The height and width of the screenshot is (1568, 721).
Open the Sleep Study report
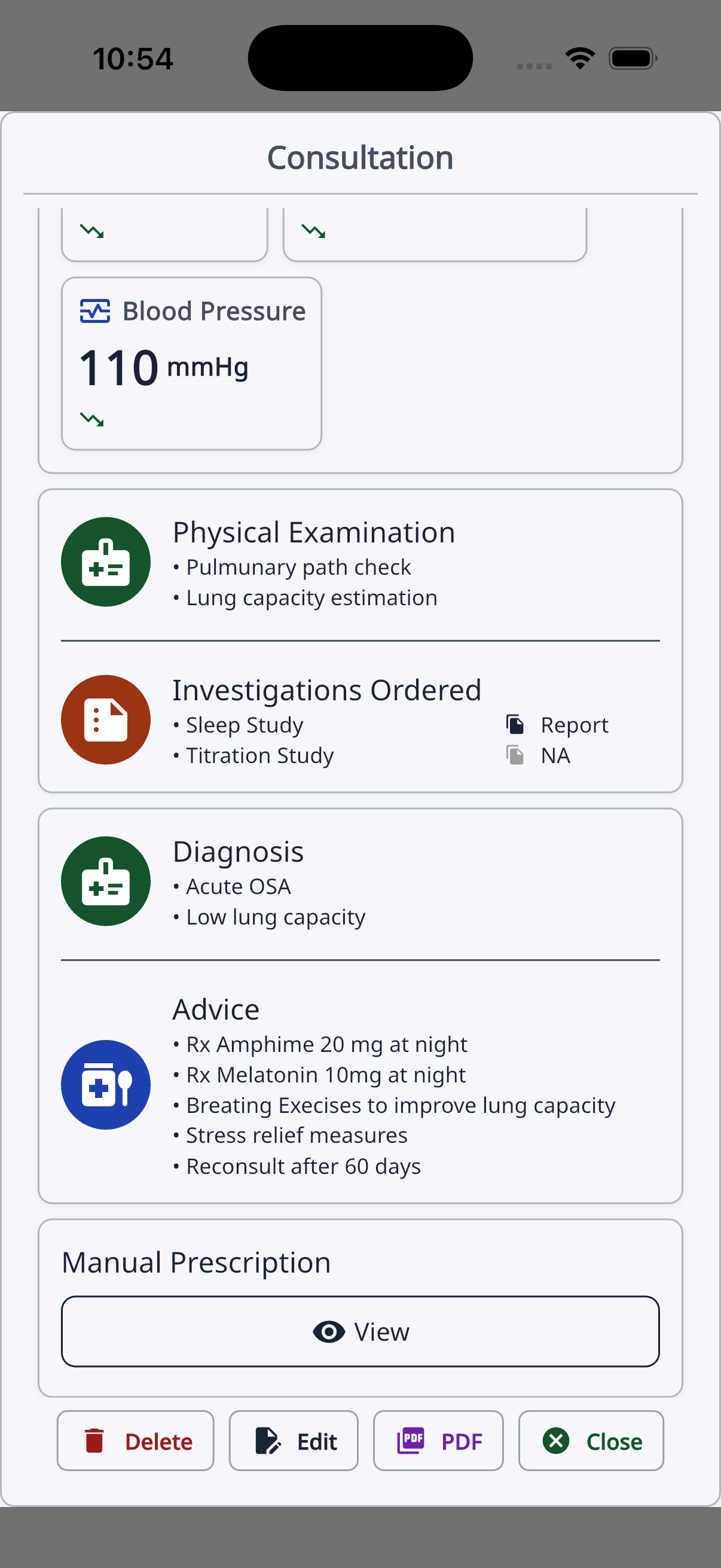[558, 724]
